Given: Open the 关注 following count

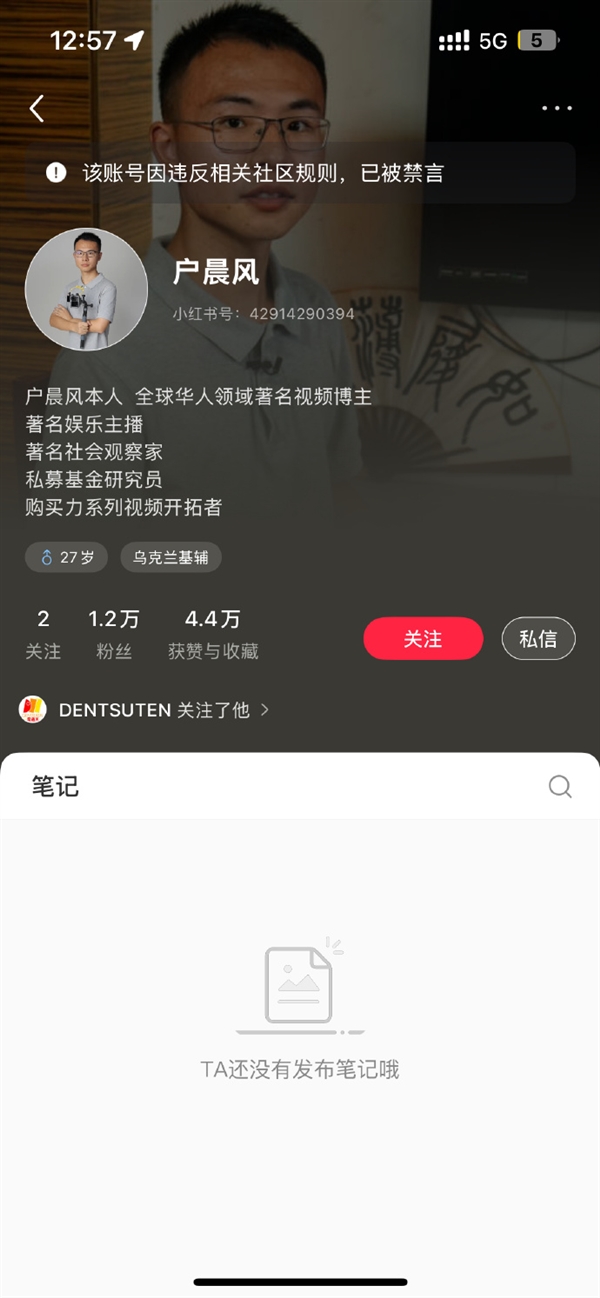Looking at the screenshot, I should pyautogui.click(x=43, y=634).
